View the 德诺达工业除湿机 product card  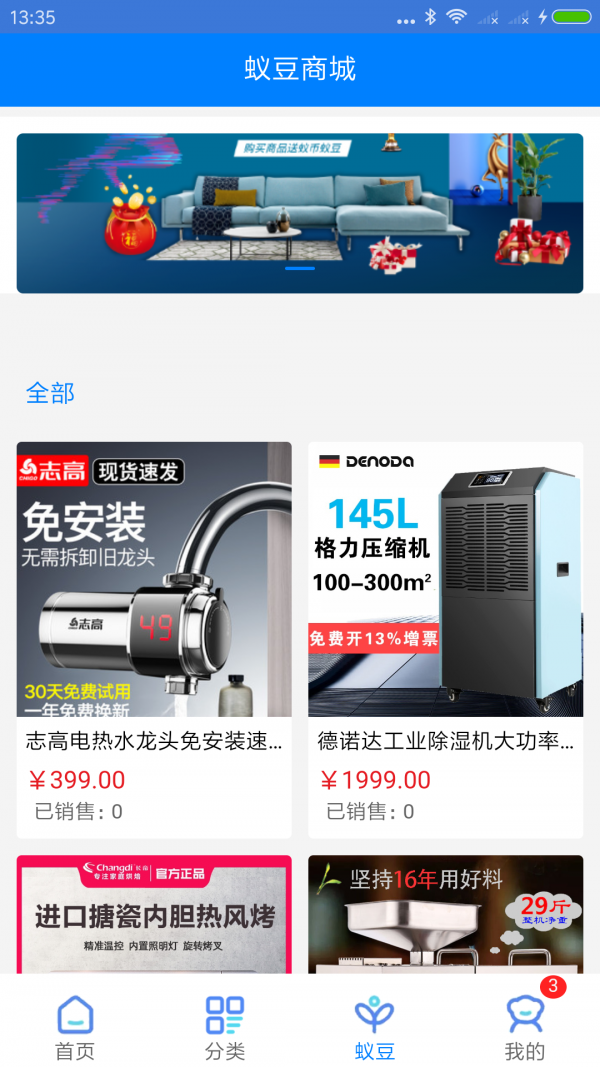pos(445,640)
